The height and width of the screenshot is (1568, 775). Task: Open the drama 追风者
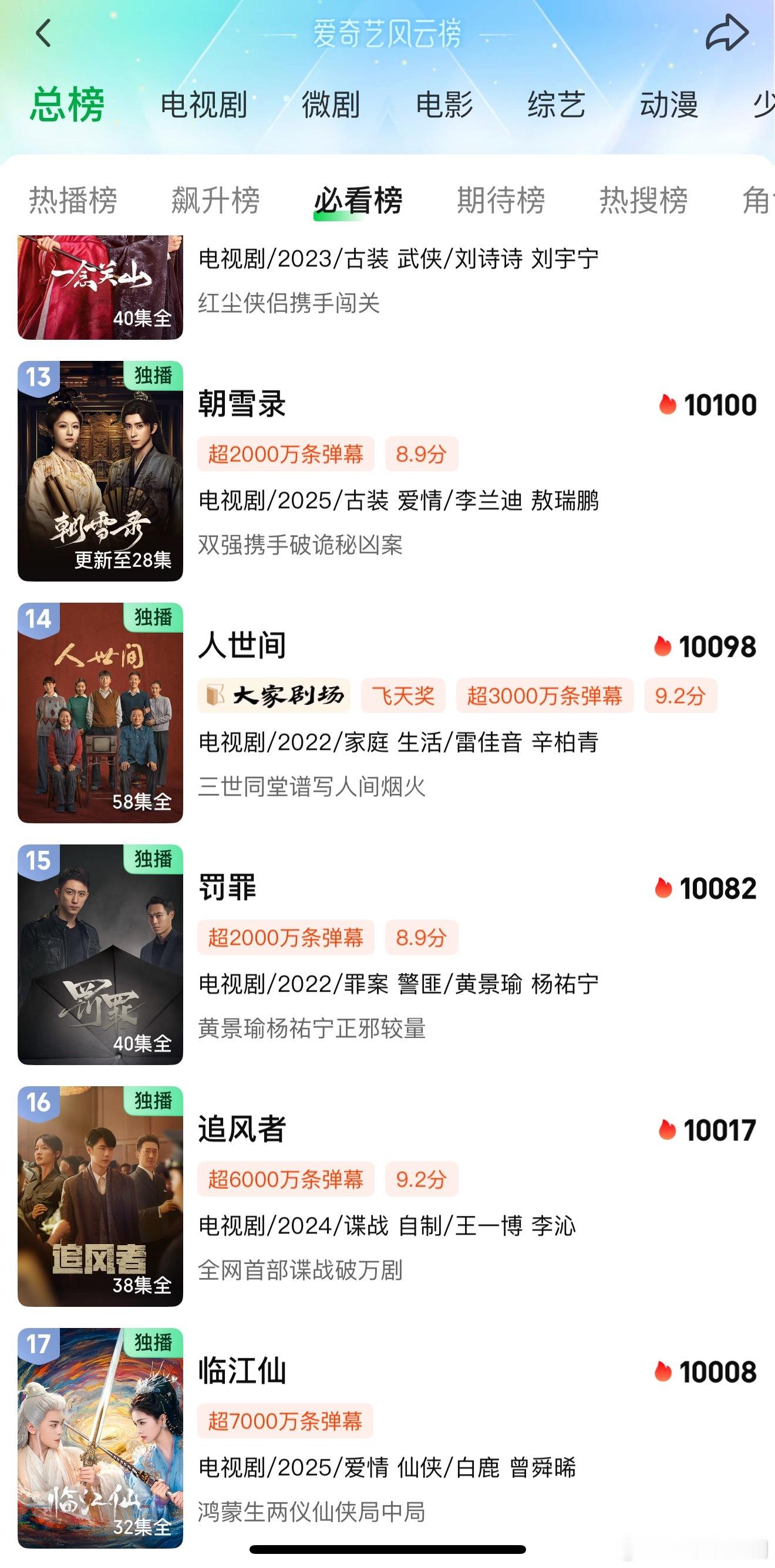click(x=387, y=1196)
